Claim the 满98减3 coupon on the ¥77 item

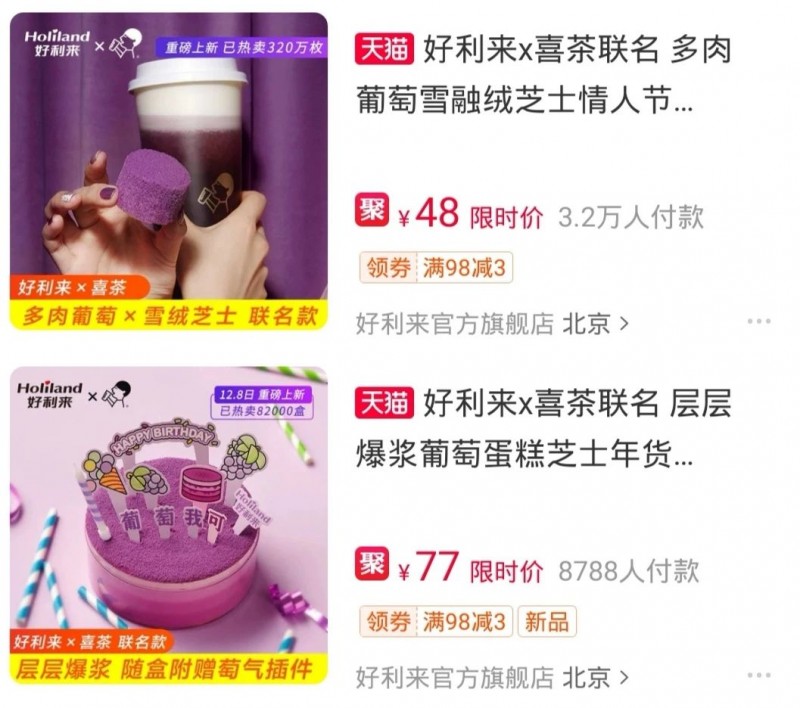click(x=435, y=621)
